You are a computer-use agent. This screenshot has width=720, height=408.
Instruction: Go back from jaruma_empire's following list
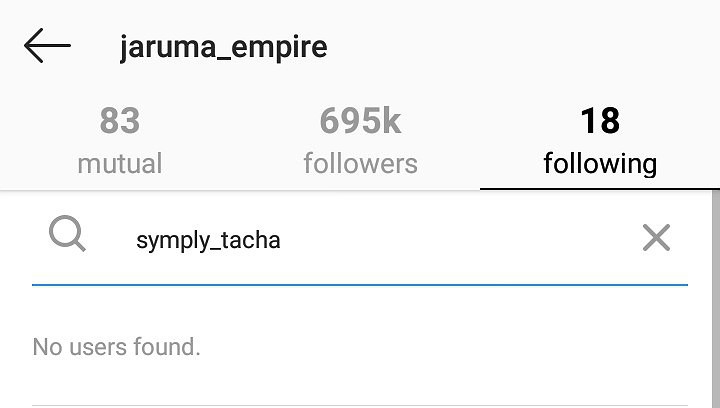pyautogui.click(x=47, y=46)
